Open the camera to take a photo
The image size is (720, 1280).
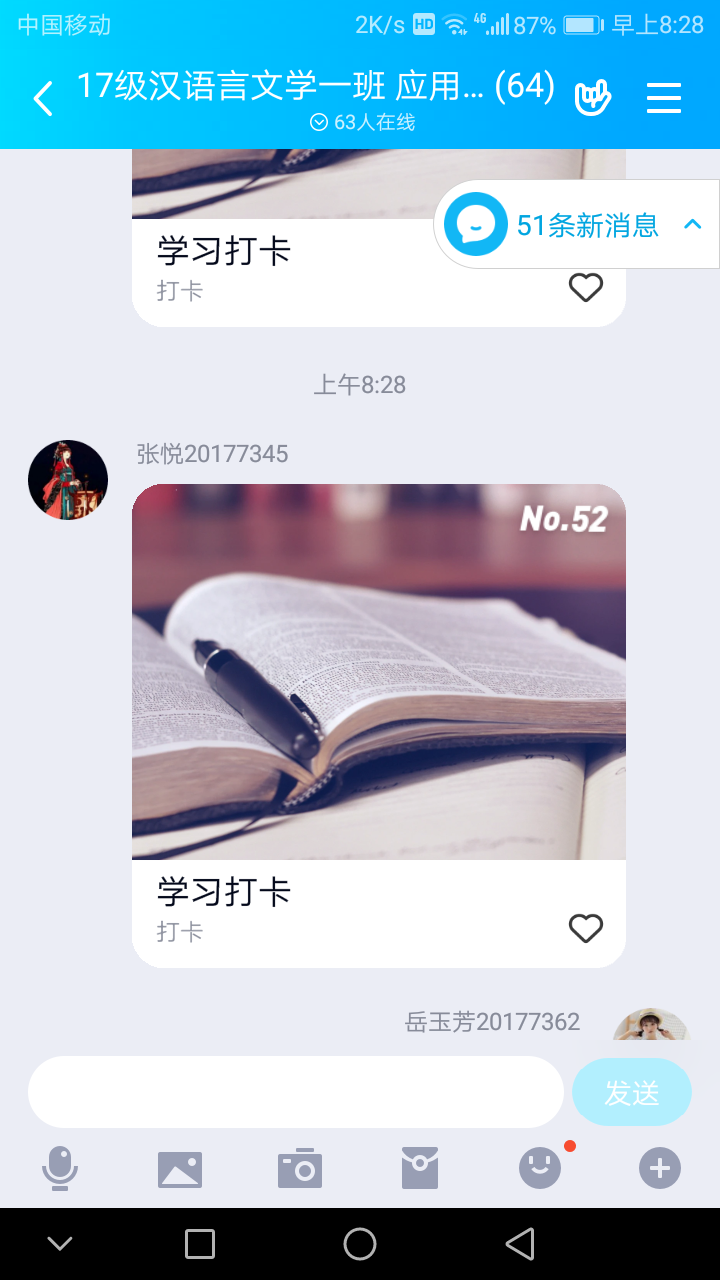[300, 1168]
